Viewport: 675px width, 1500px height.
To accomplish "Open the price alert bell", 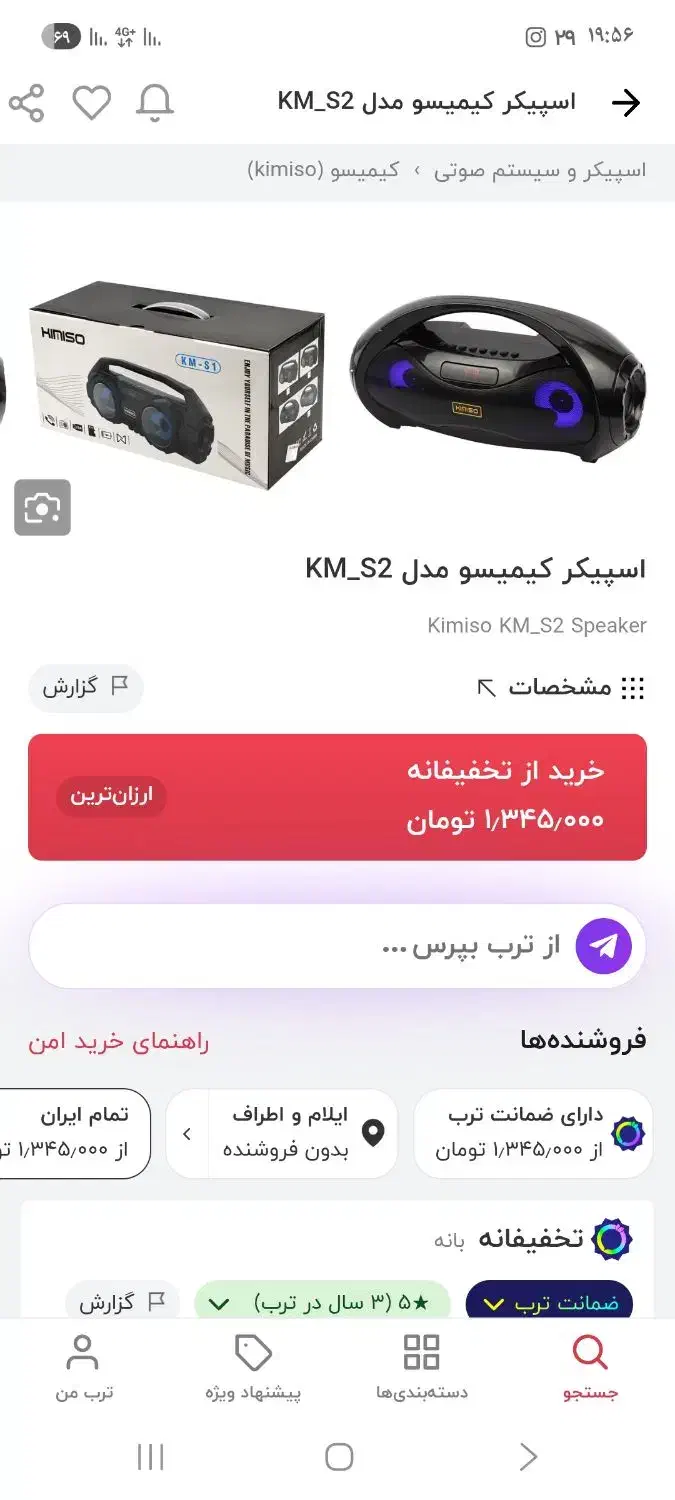I will (155, 103).
